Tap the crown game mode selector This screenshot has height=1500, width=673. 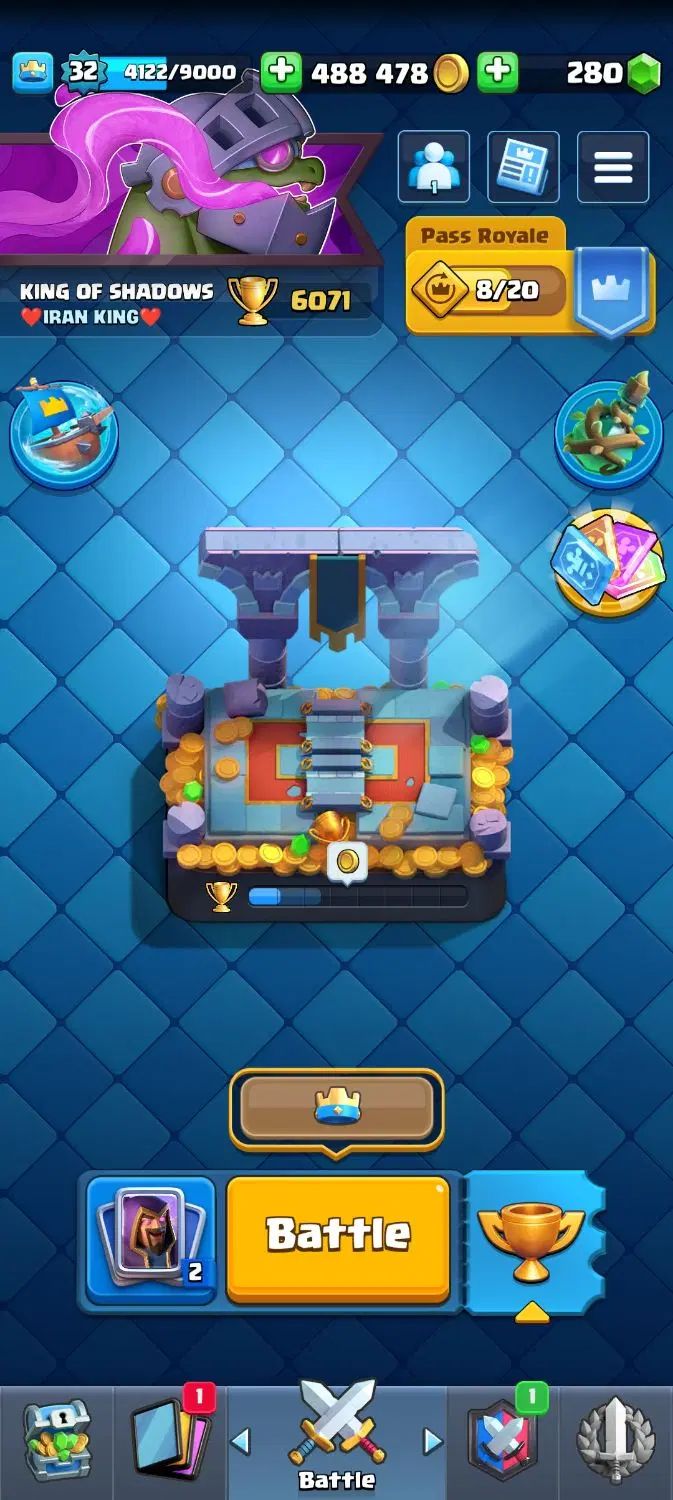(336, 1109)
